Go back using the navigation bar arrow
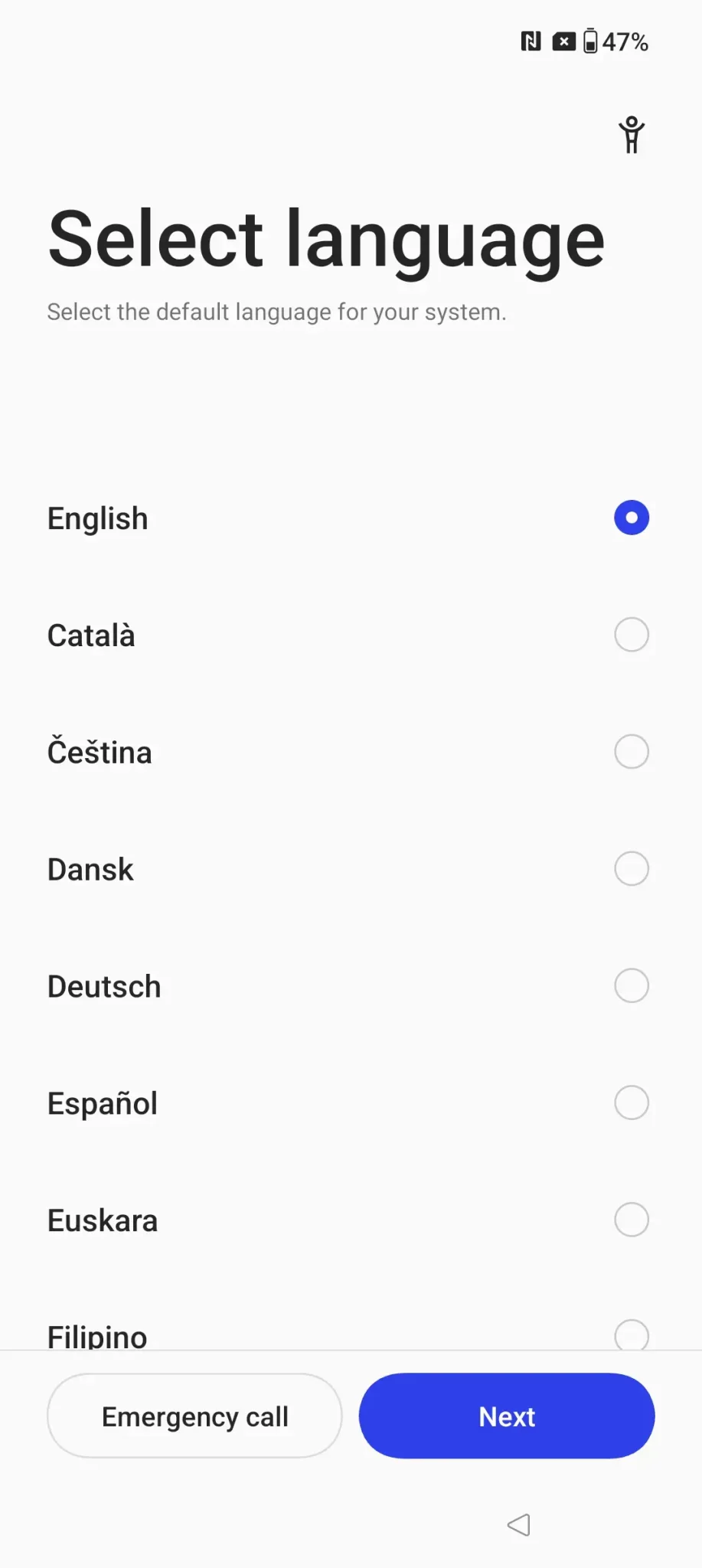This screenshot has width=702, height=1568. tap(519, 1524)
